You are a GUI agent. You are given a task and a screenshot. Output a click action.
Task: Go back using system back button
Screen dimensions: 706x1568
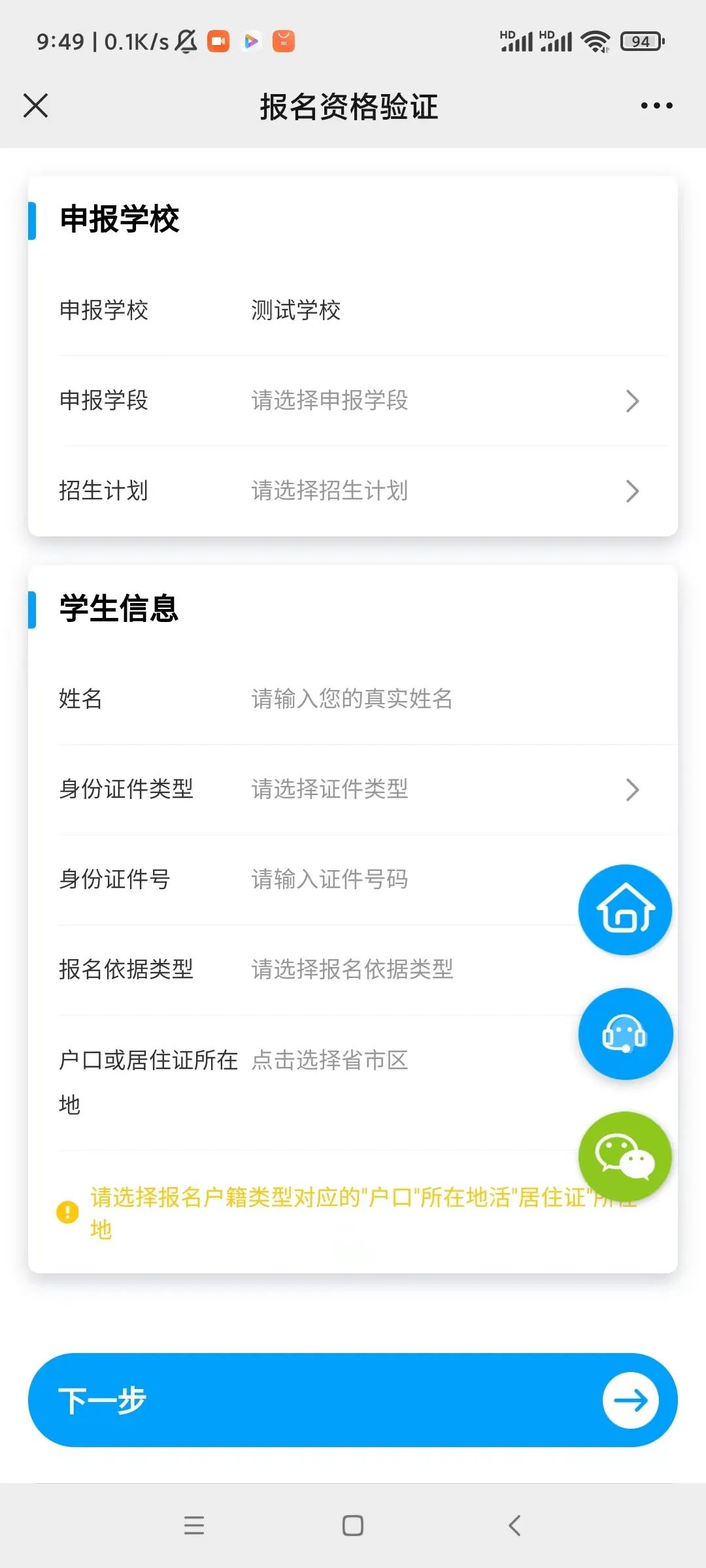514,1526
